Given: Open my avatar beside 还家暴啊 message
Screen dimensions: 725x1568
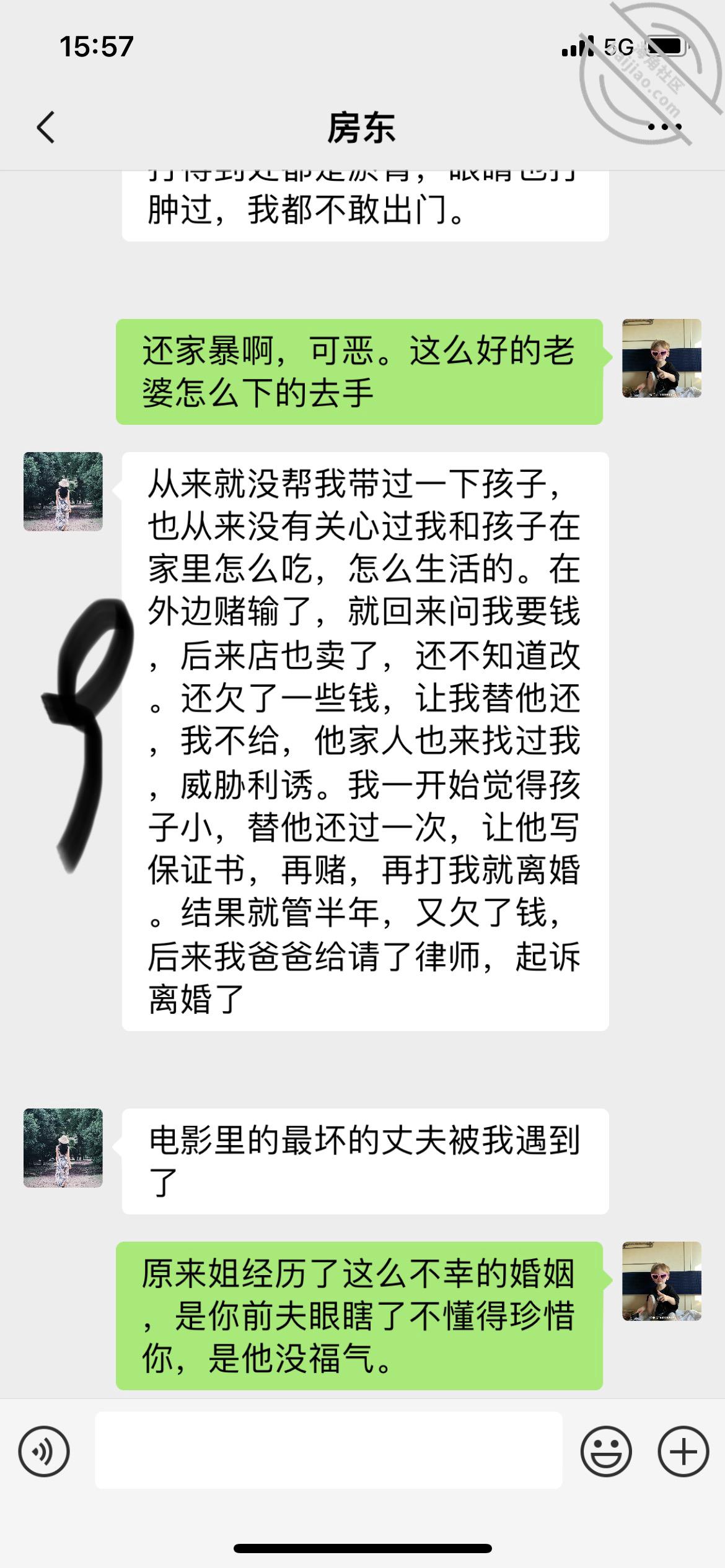Looking at the screenshot, I should tap(662, 358).
